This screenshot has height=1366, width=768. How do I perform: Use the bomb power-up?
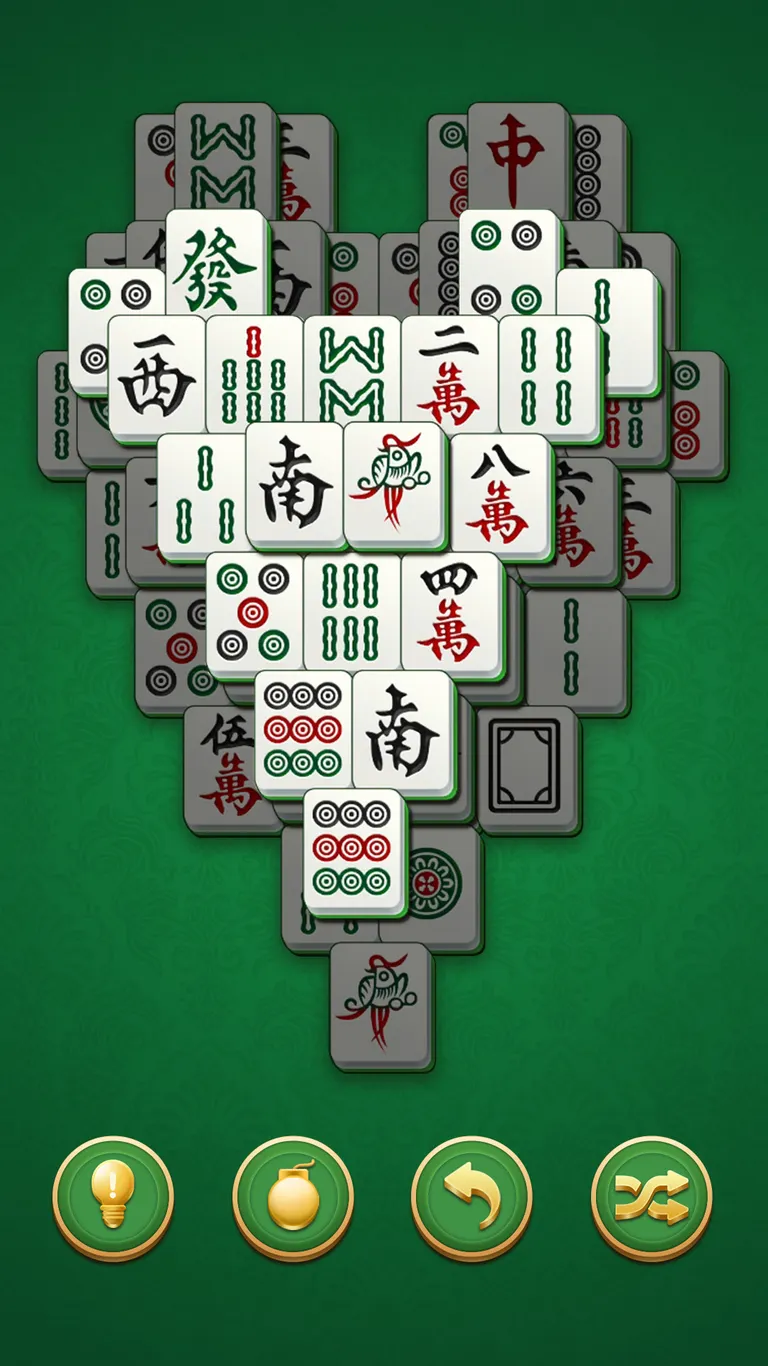(292, 1197)
